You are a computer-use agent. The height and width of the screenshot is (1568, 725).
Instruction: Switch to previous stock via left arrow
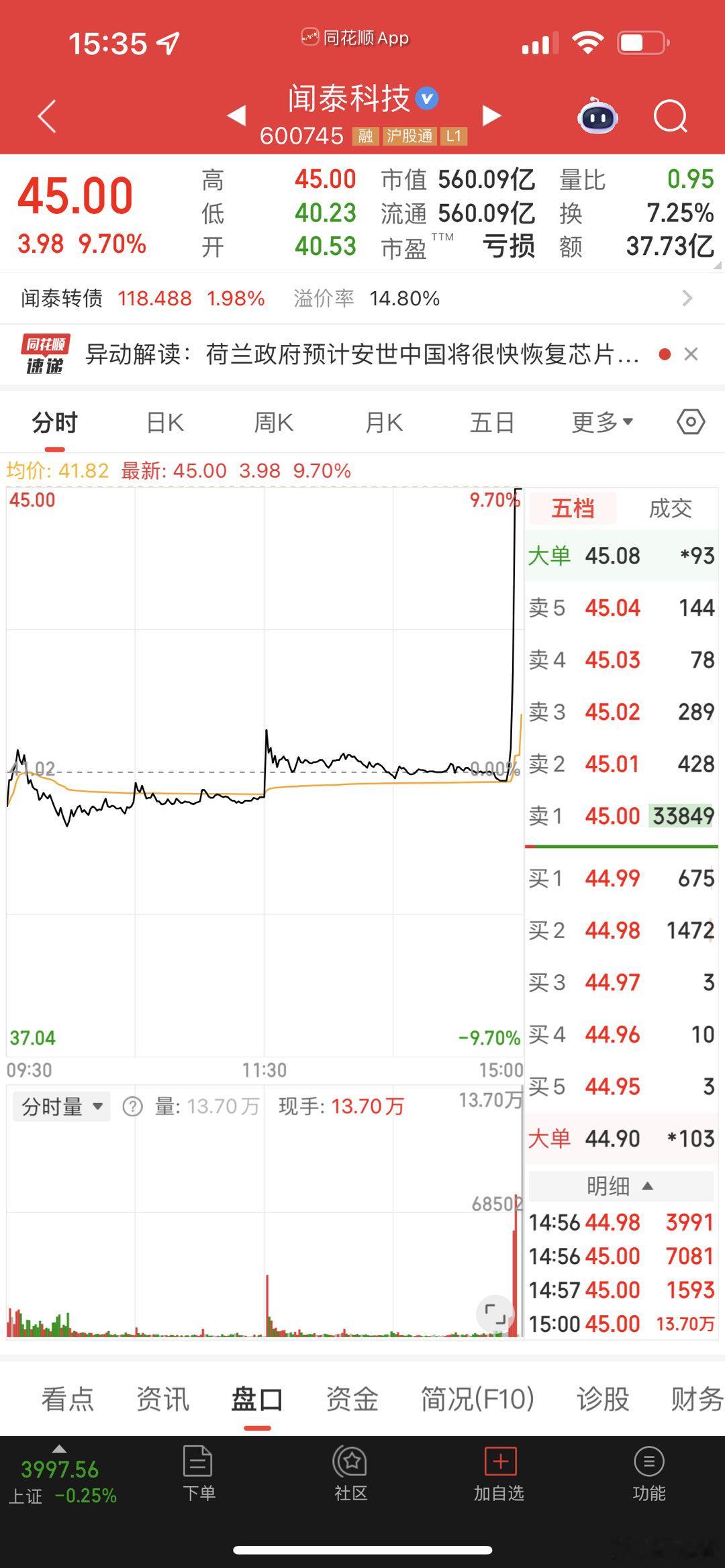coord(236,115)
